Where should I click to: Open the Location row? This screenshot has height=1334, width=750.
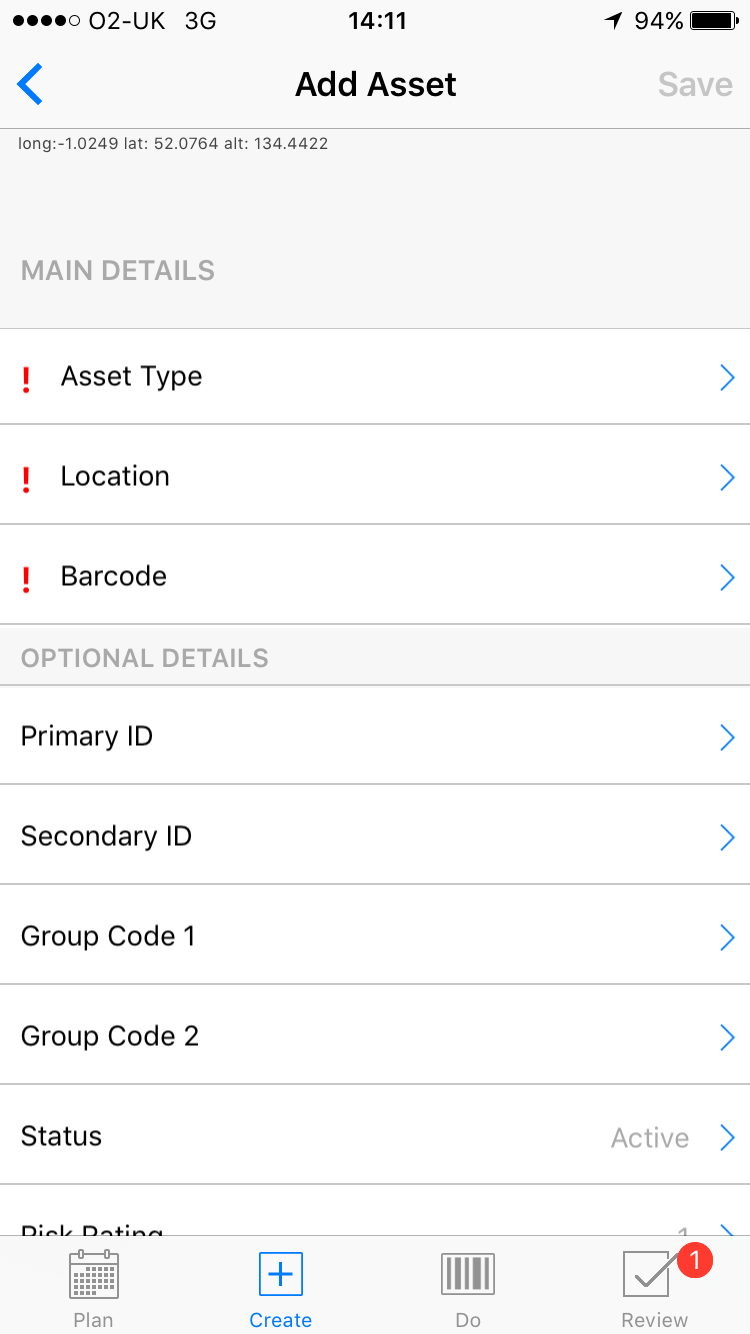tap(375, 475)
